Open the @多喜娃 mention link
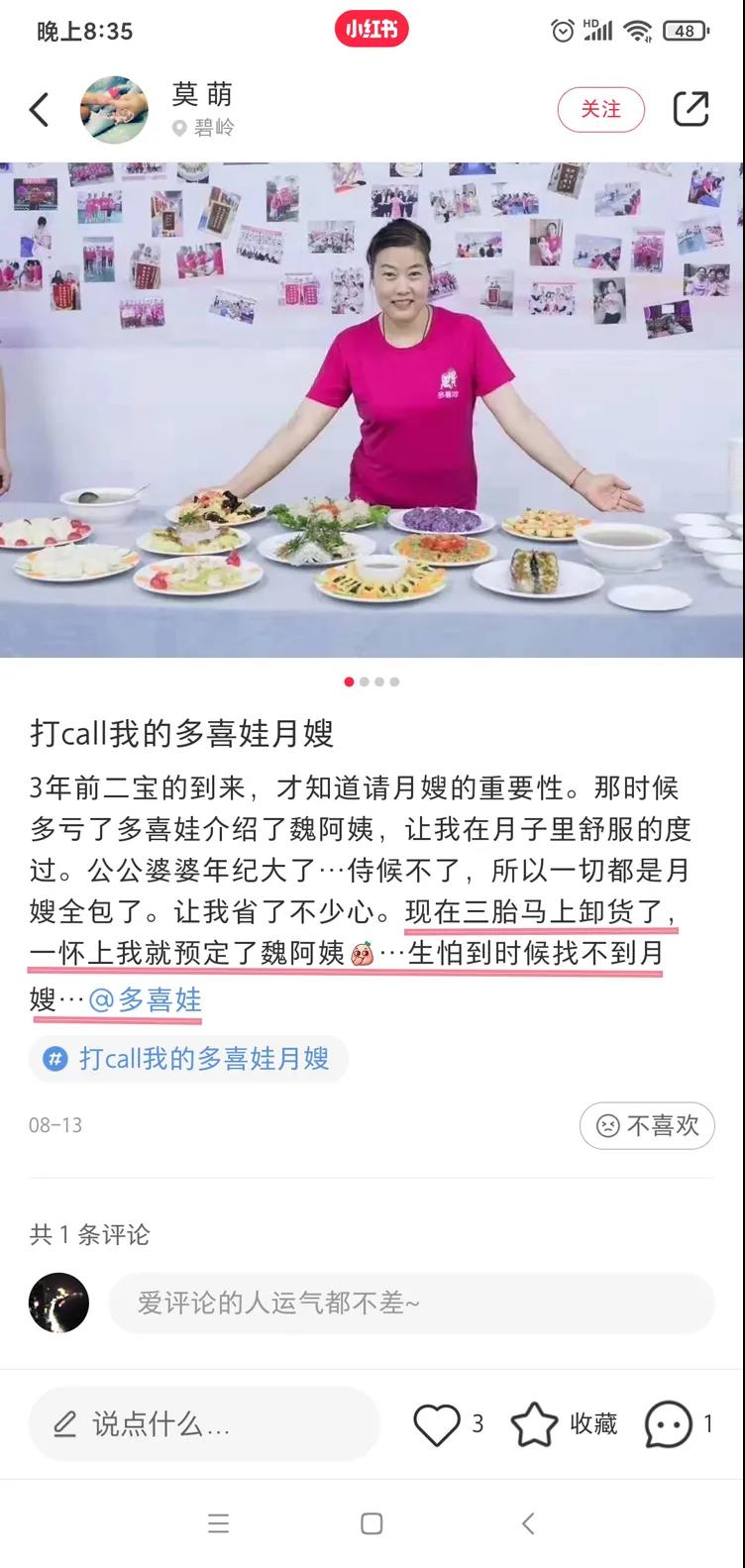The height and width of the screenshot is (1568, 745). pyautogui.click(x=146, y=999)
